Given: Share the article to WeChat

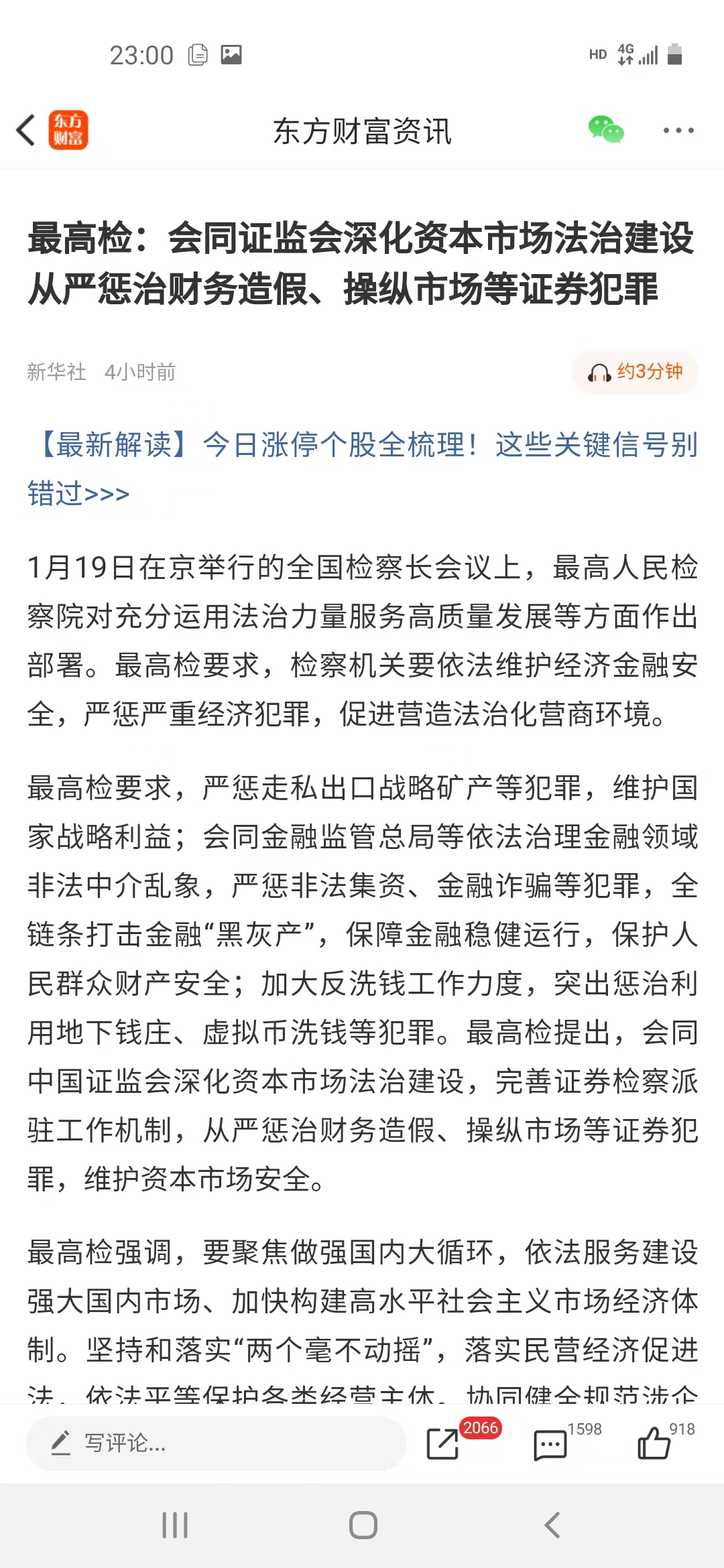Looking at the screenshot, I should click(x=605, y=130).
